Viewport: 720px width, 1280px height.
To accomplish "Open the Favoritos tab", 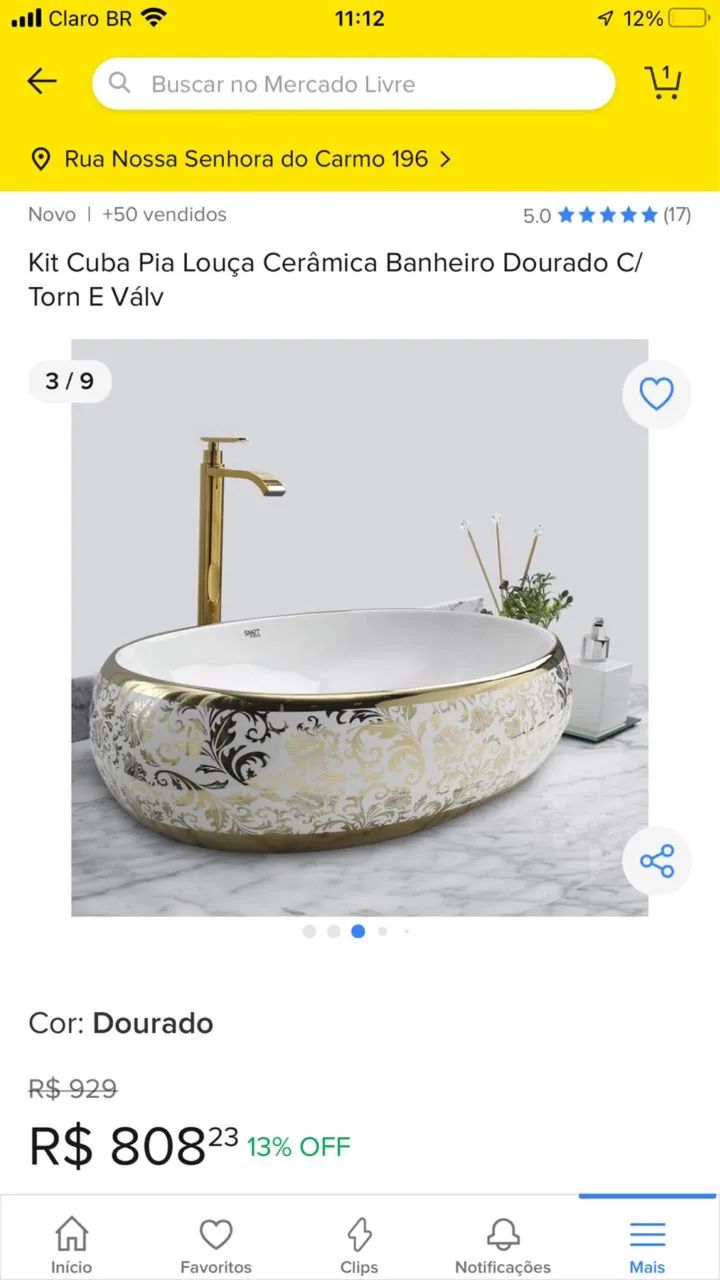I will [216, 1245].
